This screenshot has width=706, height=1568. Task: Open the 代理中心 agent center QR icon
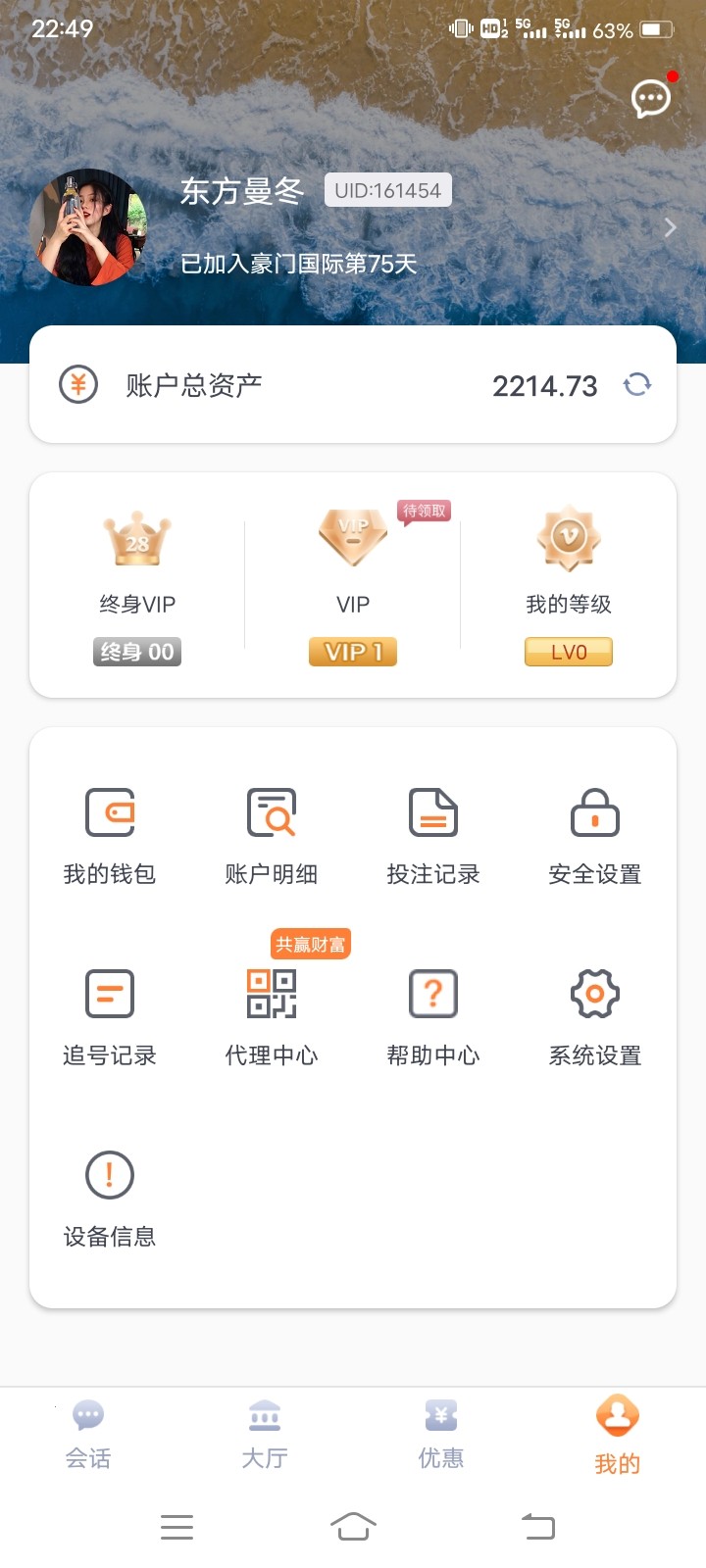(x=272, y=995)
